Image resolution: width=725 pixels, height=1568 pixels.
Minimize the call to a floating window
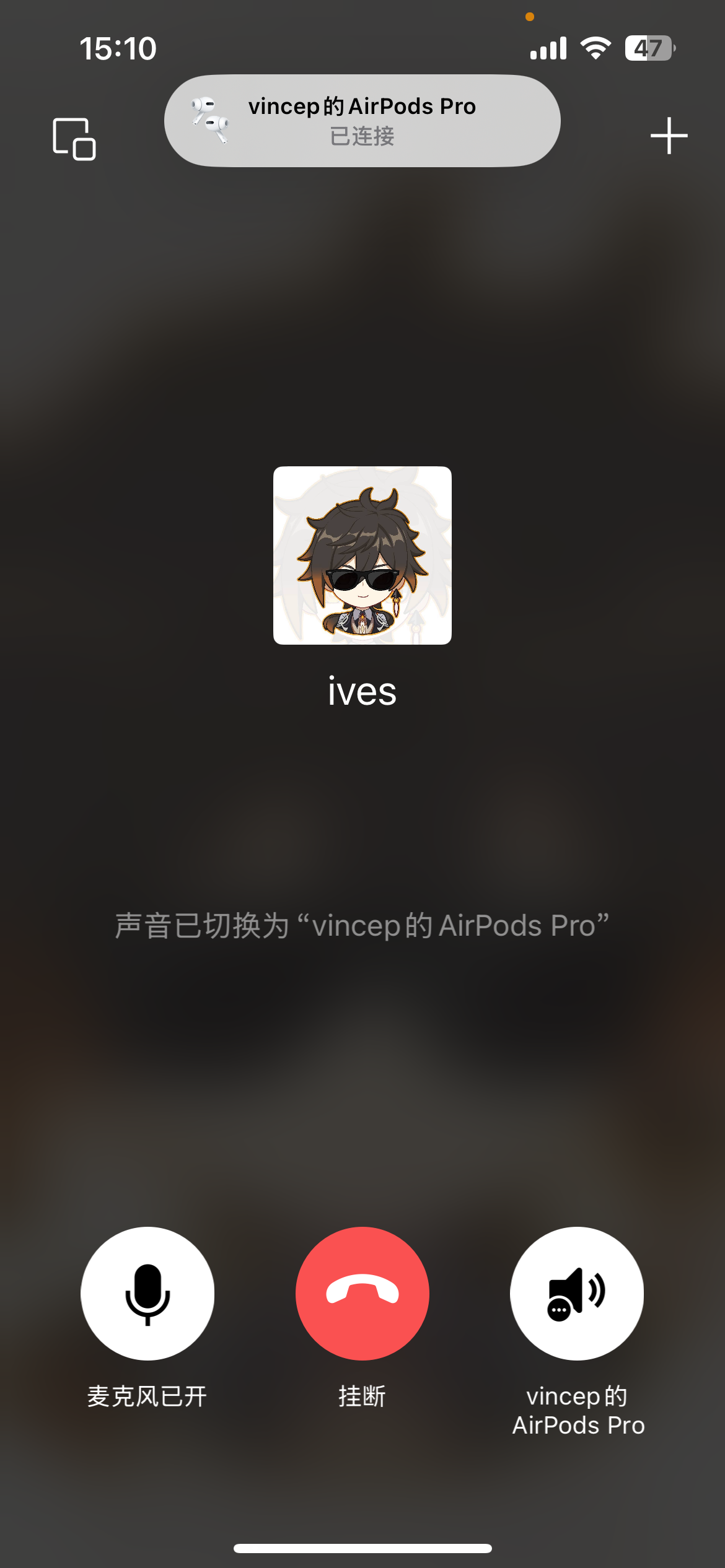pos(74,139)
